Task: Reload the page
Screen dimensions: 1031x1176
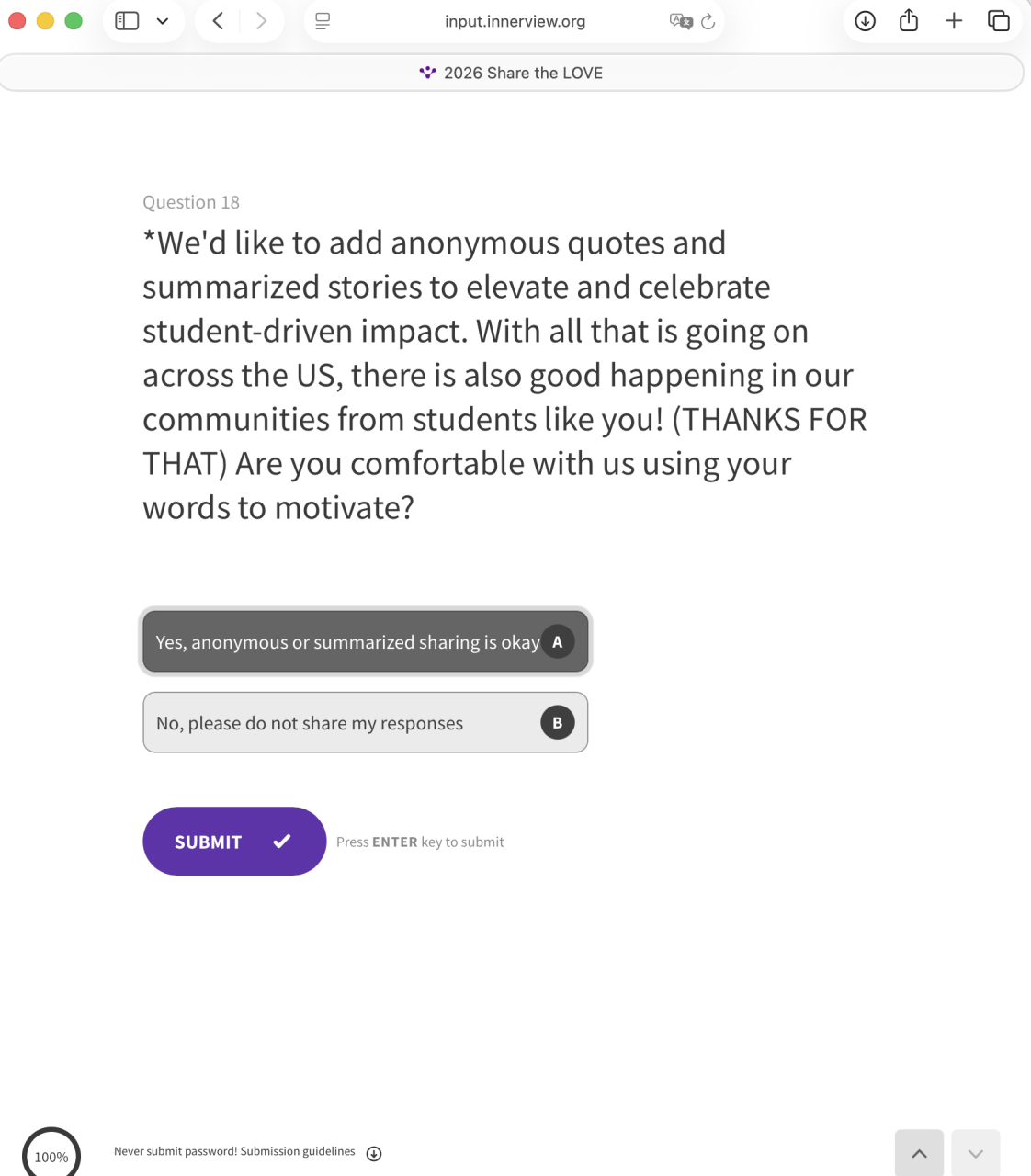Action: (708, 21)
